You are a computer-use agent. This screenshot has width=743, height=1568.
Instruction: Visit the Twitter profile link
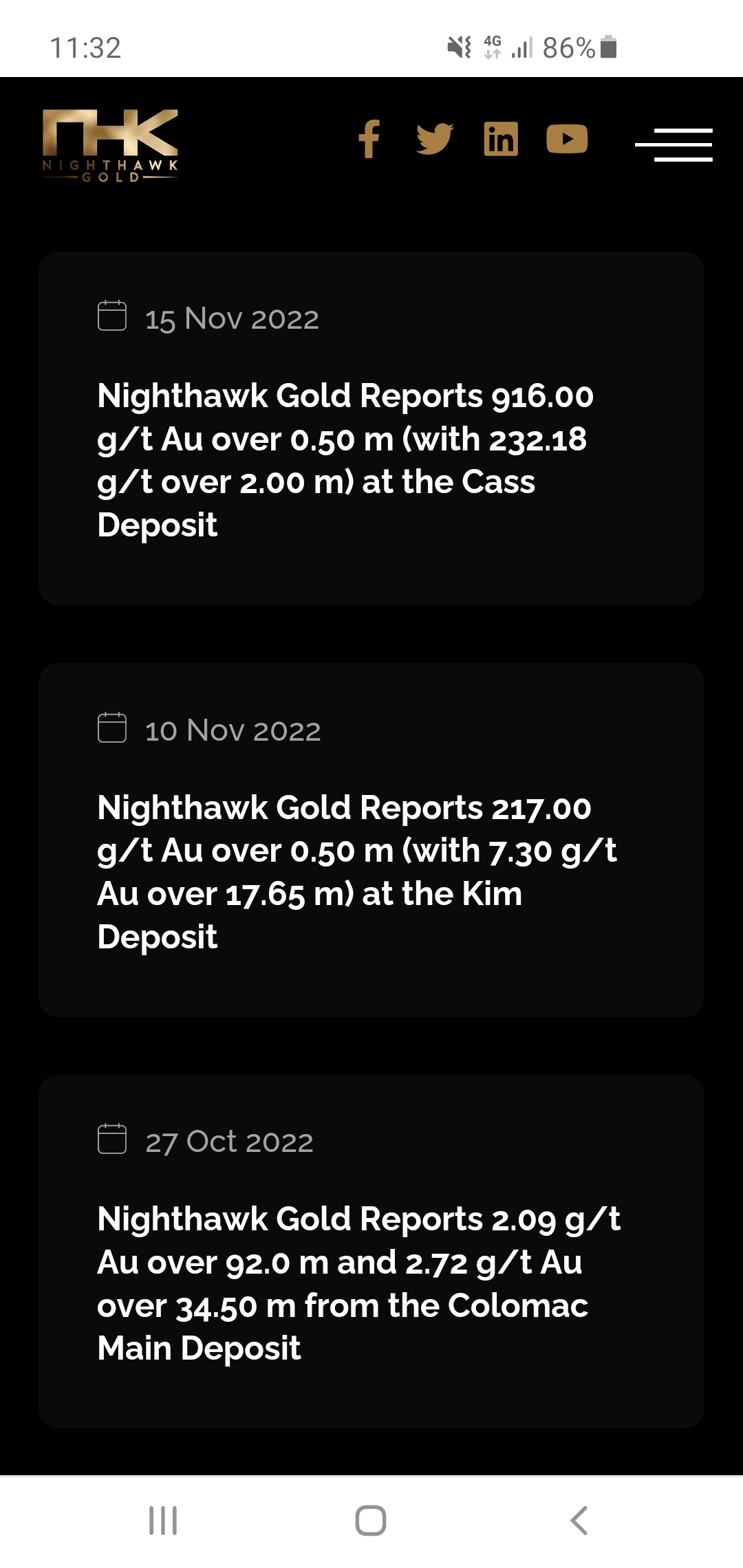pyautogui.click(x=435, y=140)
